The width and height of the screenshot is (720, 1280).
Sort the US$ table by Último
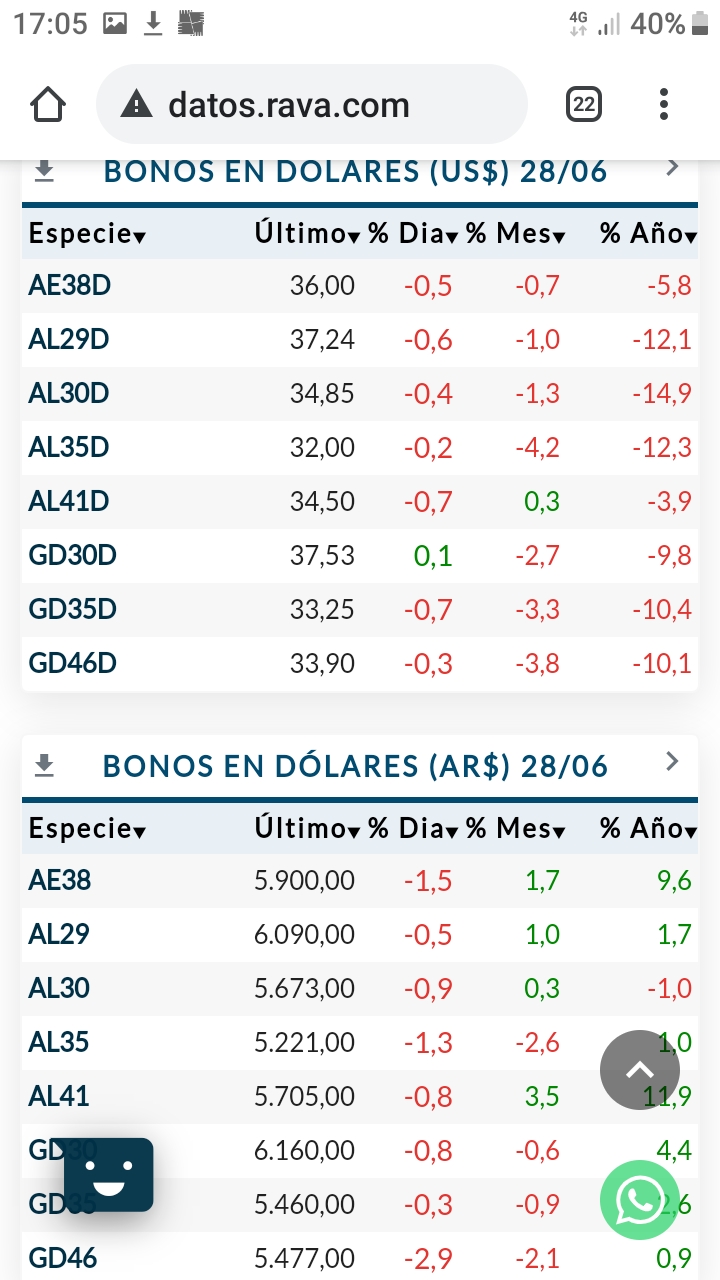[307, 234]
